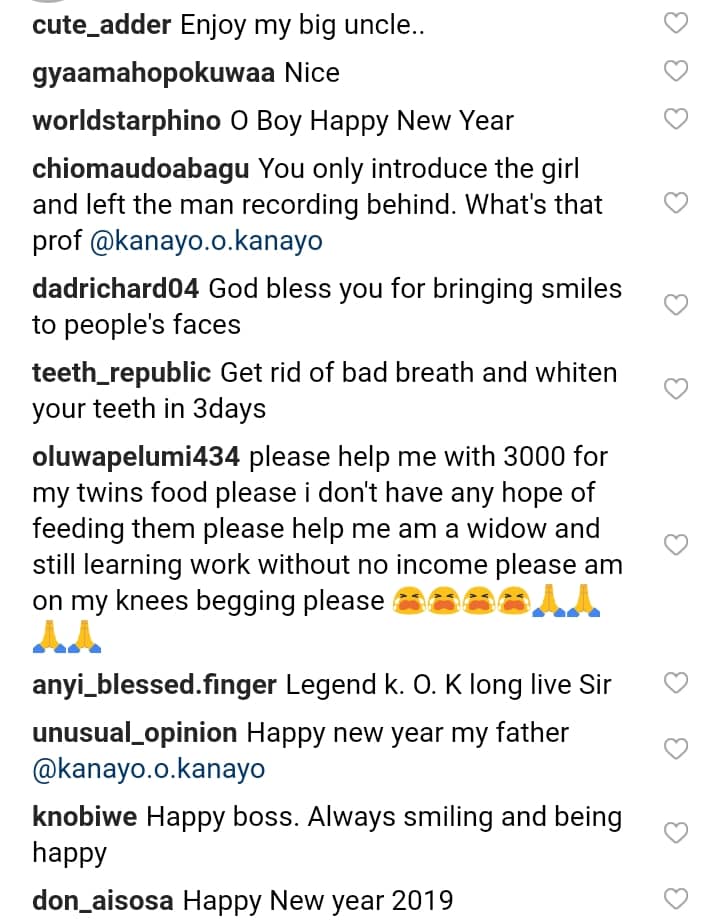Viewport: 720px width, 920px height.
Task: Like knobiwe's Happy boss comment
Action: (677, 833)
